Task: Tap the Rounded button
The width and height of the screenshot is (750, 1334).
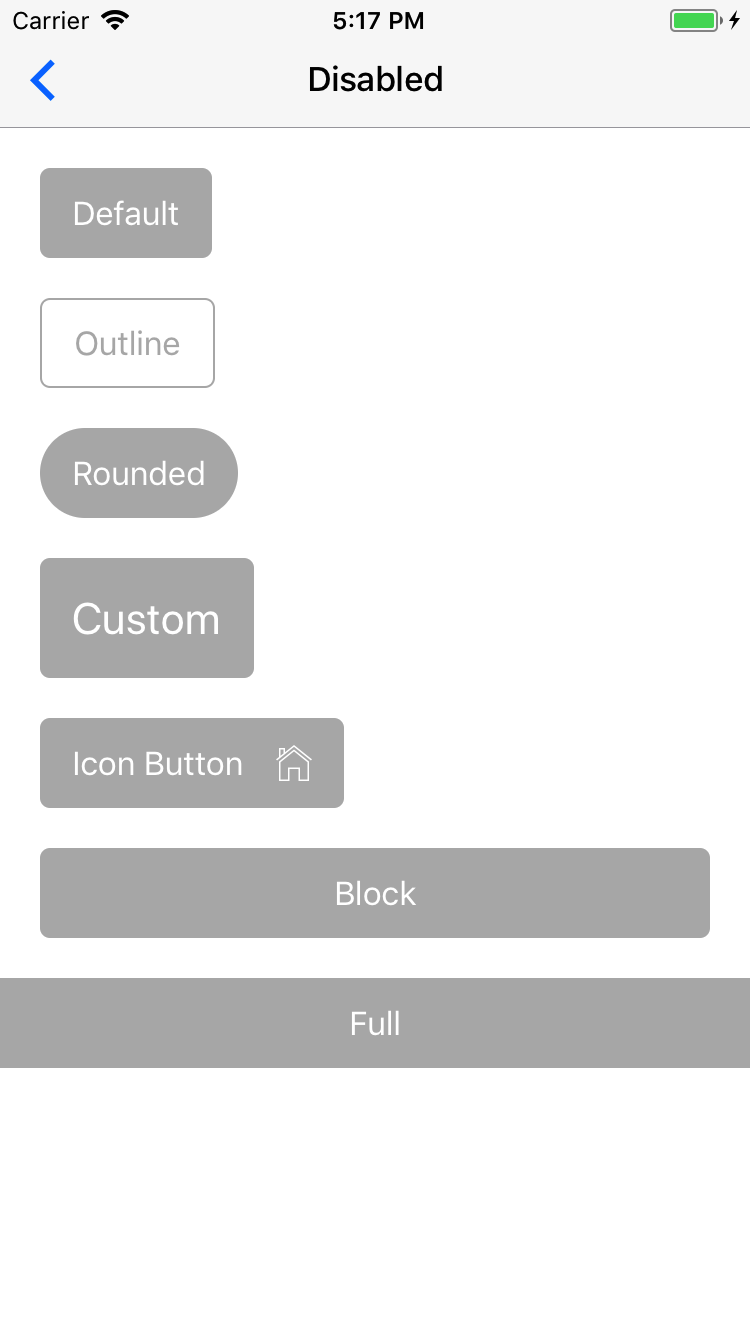Action: tap(139, 473)
